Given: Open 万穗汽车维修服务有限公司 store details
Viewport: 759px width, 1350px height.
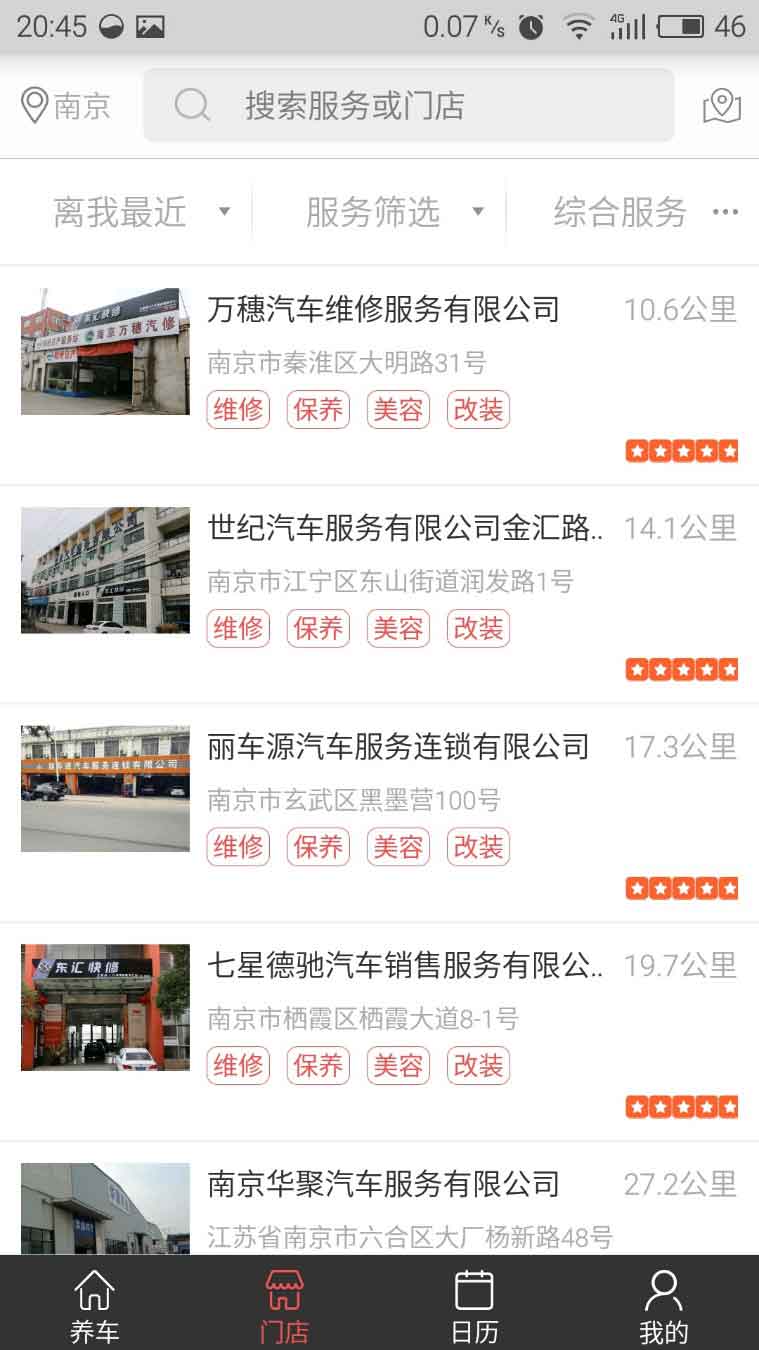Looking at the screenshot, I should click(383, 310).
